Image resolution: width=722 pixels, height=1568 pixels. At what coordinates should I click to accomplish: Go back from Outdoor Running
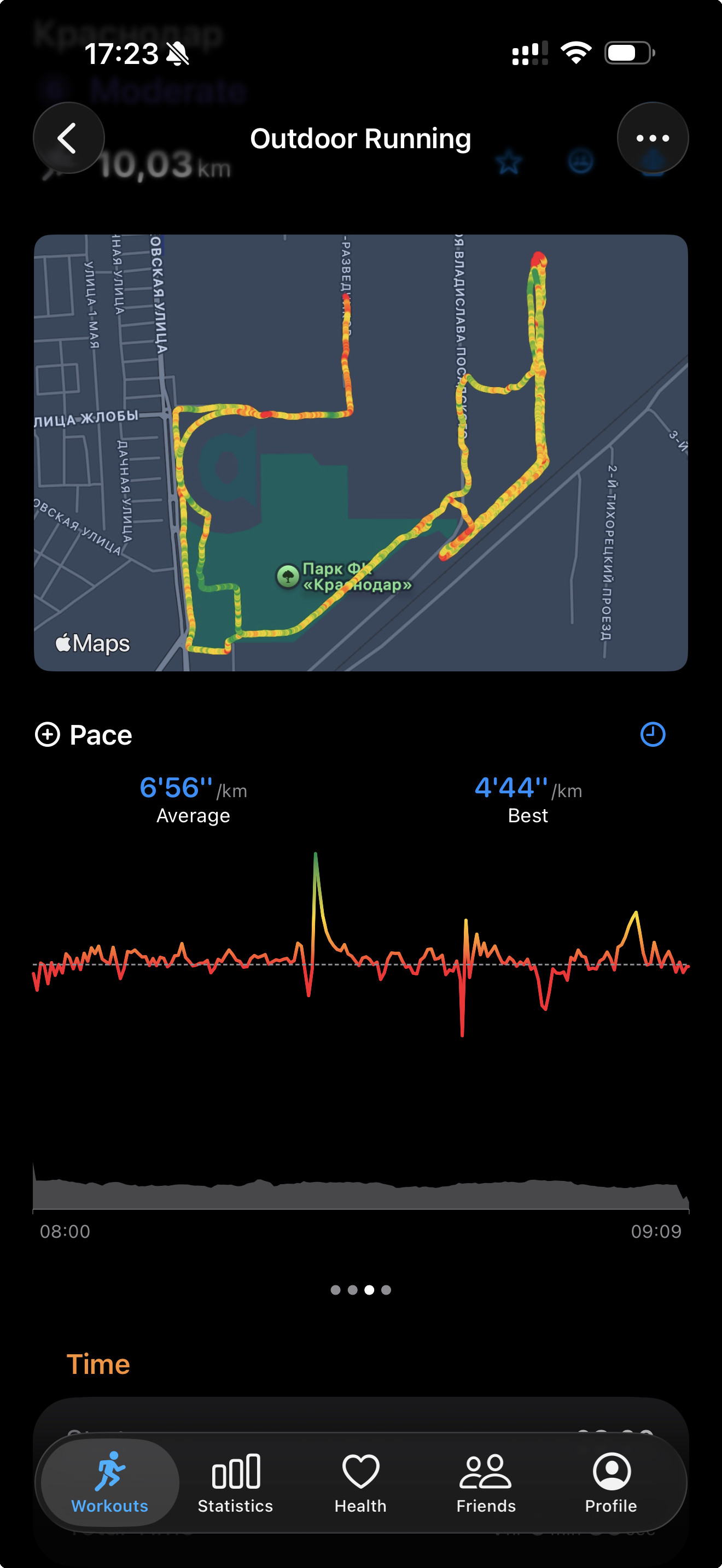[x=68, y=138]
